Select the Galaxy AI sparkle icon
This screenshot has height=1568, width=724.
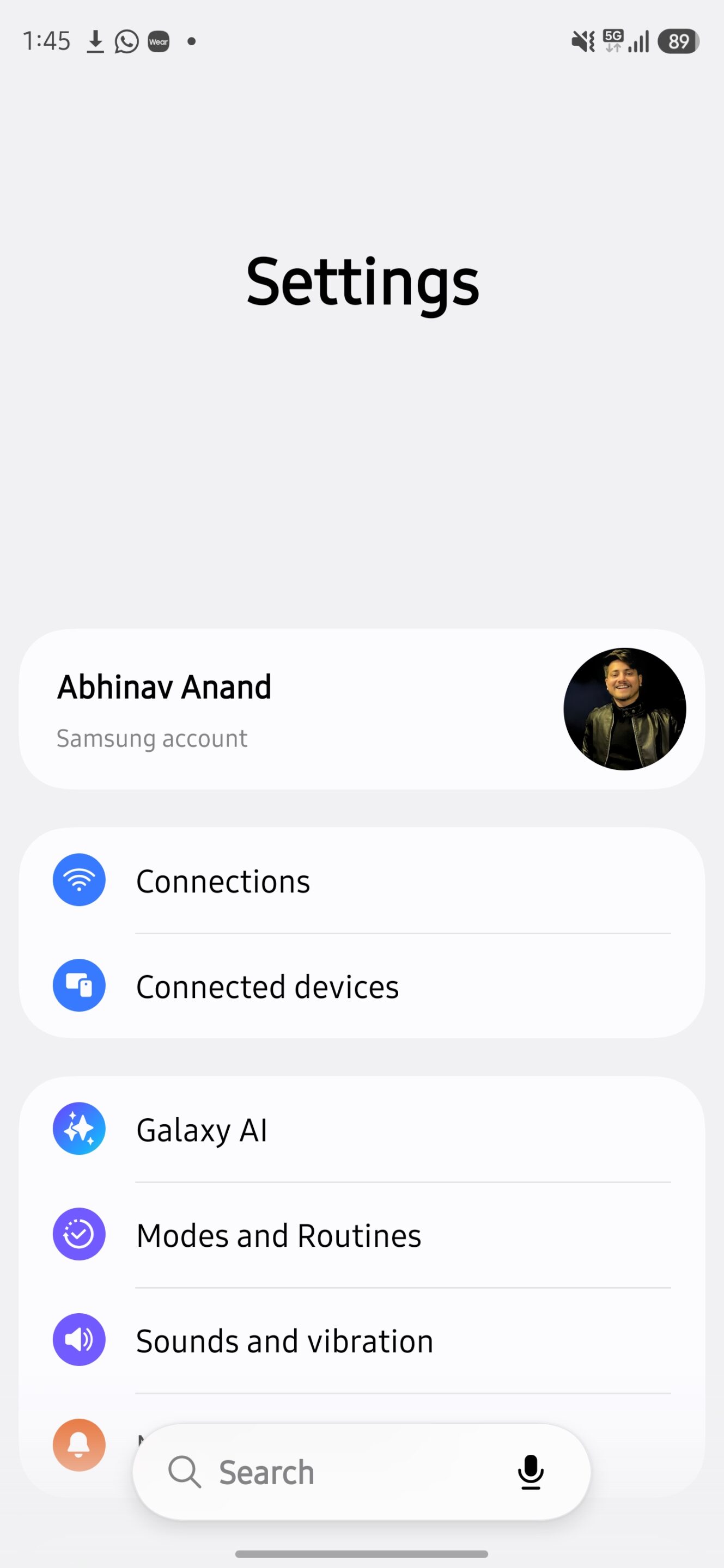[79, 1129]
